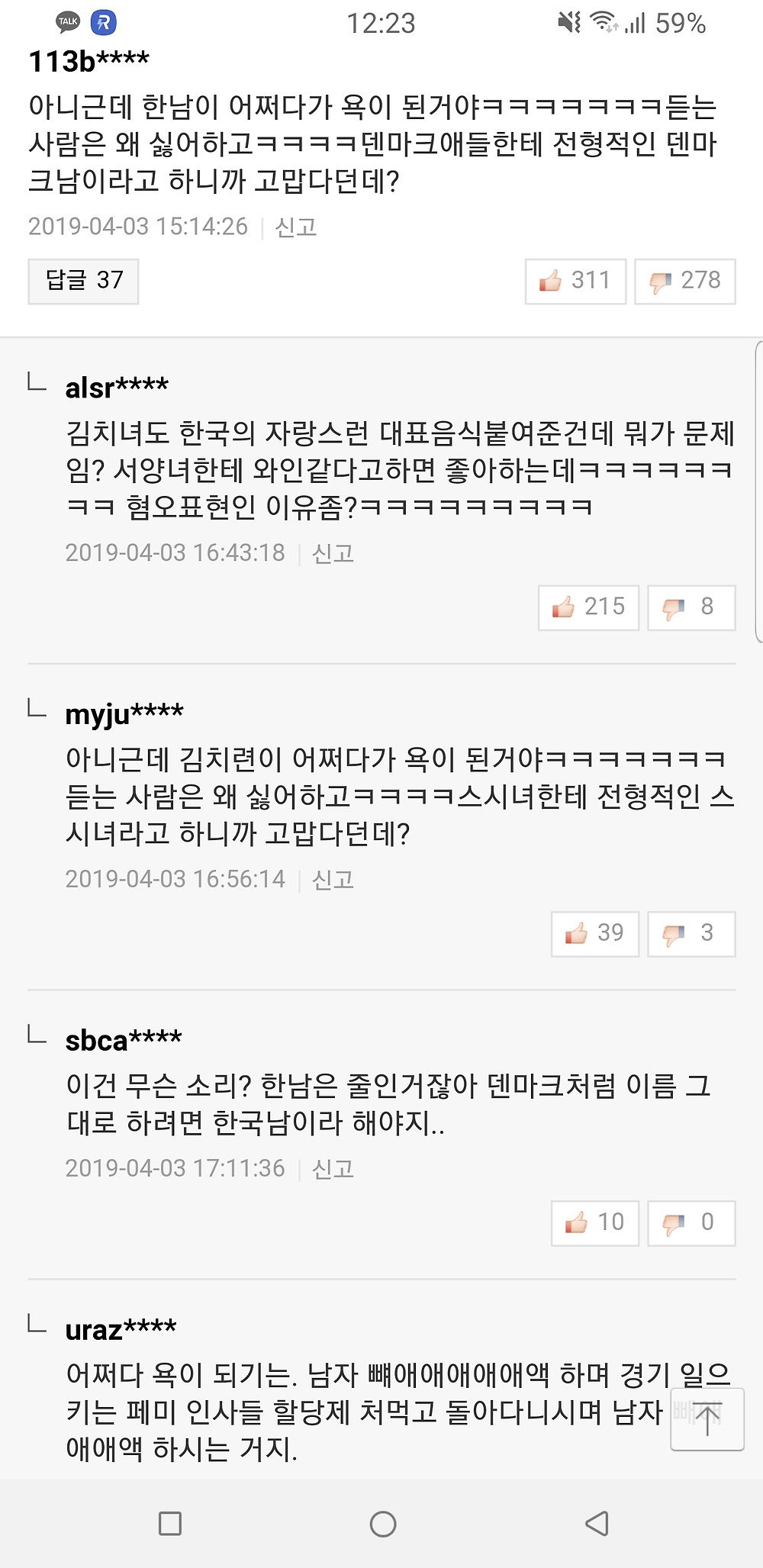Go to the home screen

pos(382,1524)
